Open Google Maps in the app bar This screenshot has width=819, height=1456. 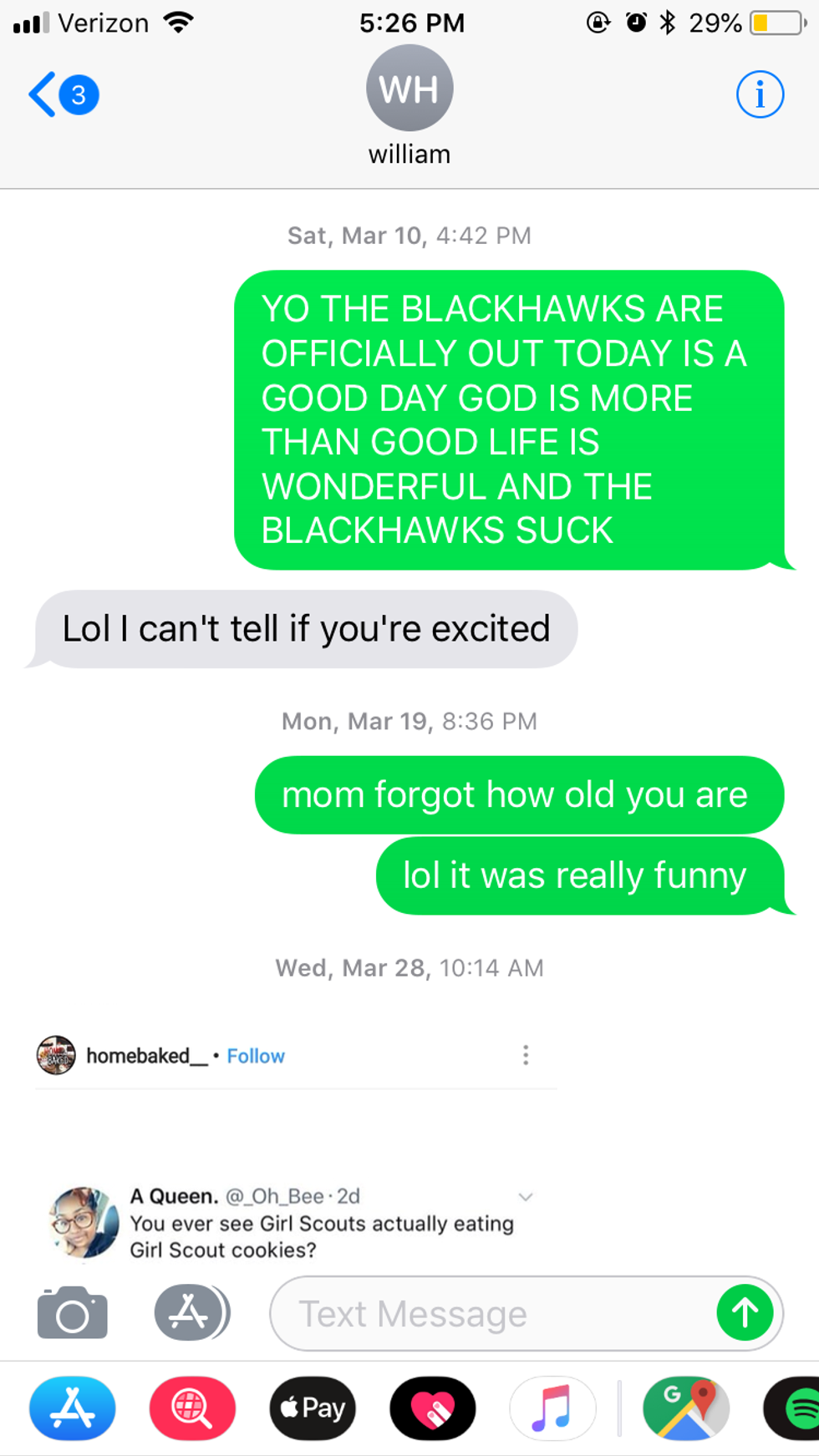[685, 1408]
